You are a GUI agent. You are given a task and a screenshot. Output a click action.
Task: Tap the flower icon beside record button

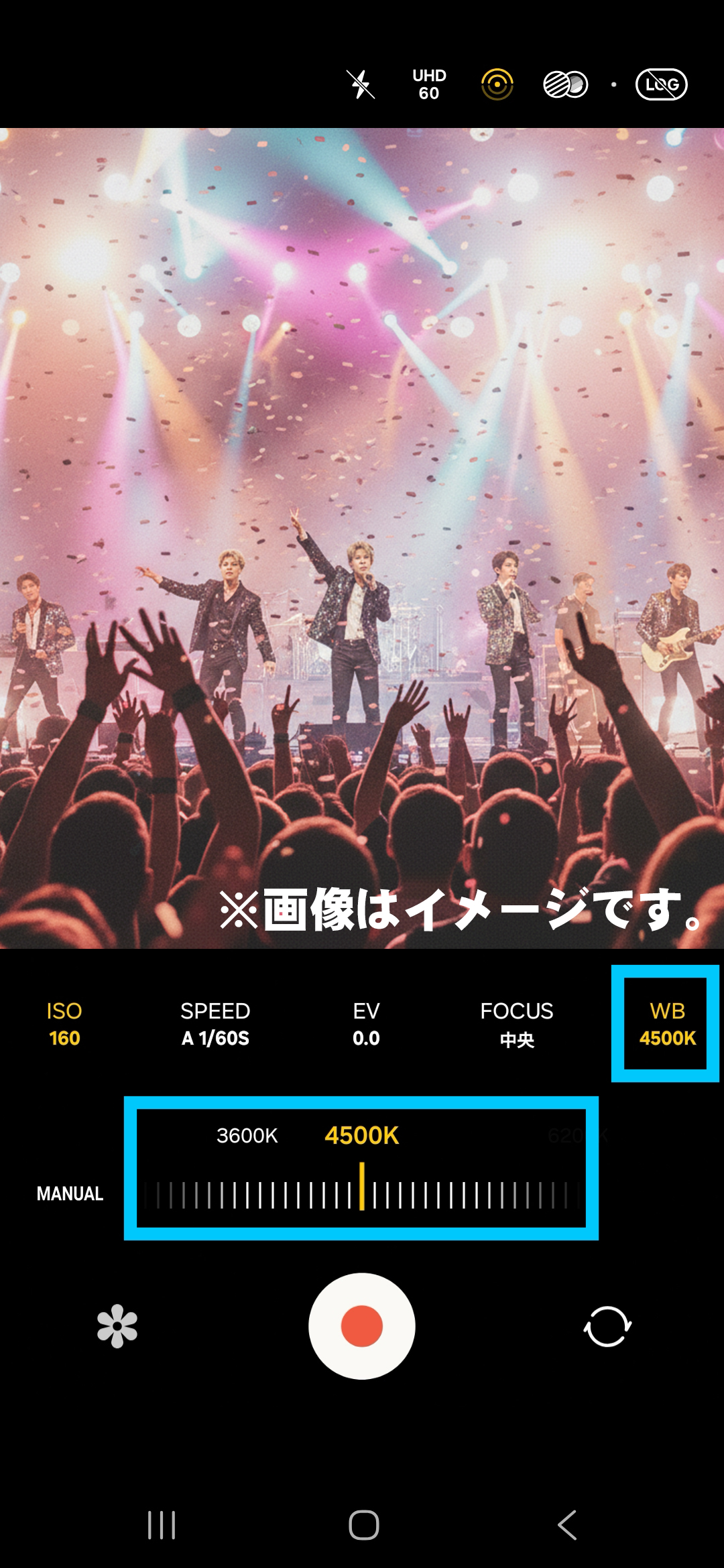(x=117, y=1326)
